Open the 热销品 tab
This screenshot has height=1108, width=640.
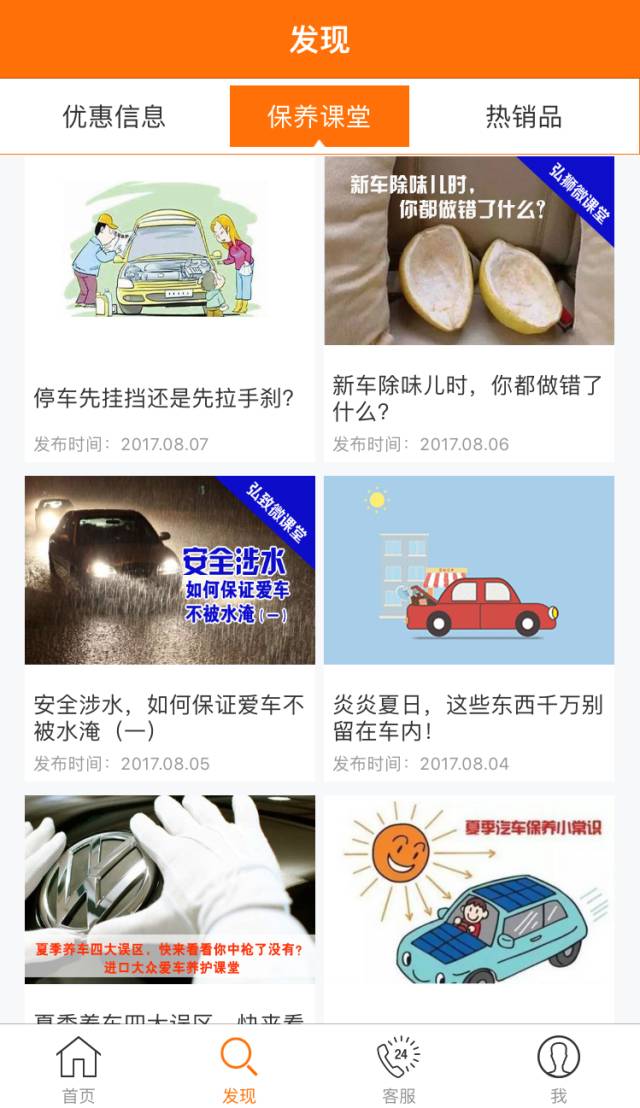click(523, 117)
